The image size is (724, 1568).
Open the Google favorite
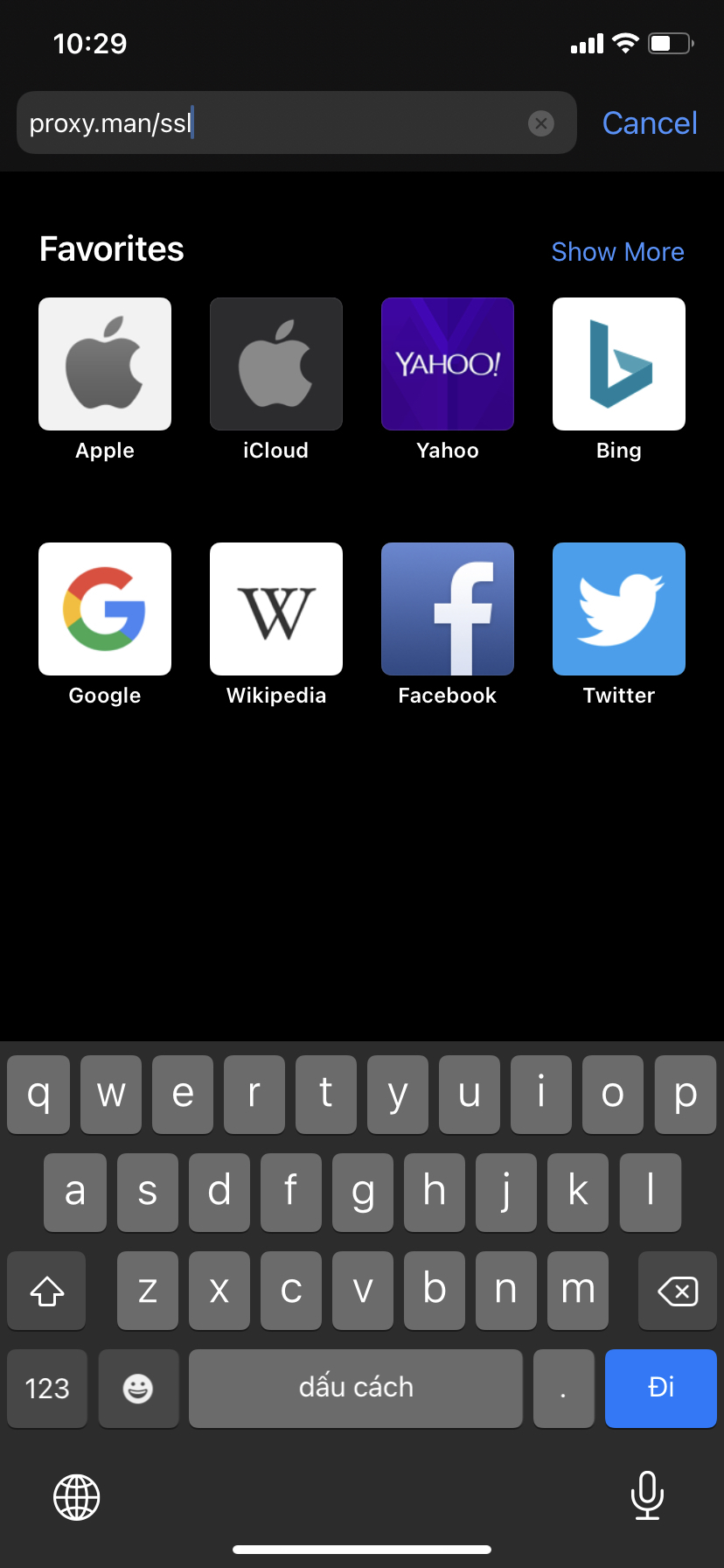click(105, 609)
